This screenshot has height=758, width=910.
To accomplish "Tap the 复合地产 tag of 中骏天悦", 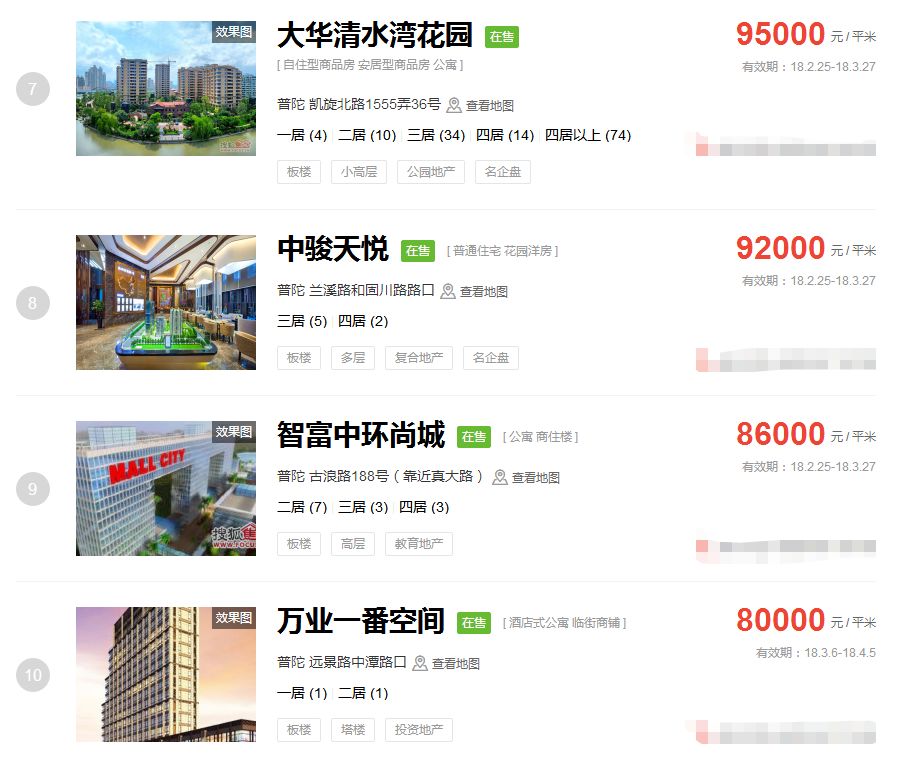I will [418, 358].
